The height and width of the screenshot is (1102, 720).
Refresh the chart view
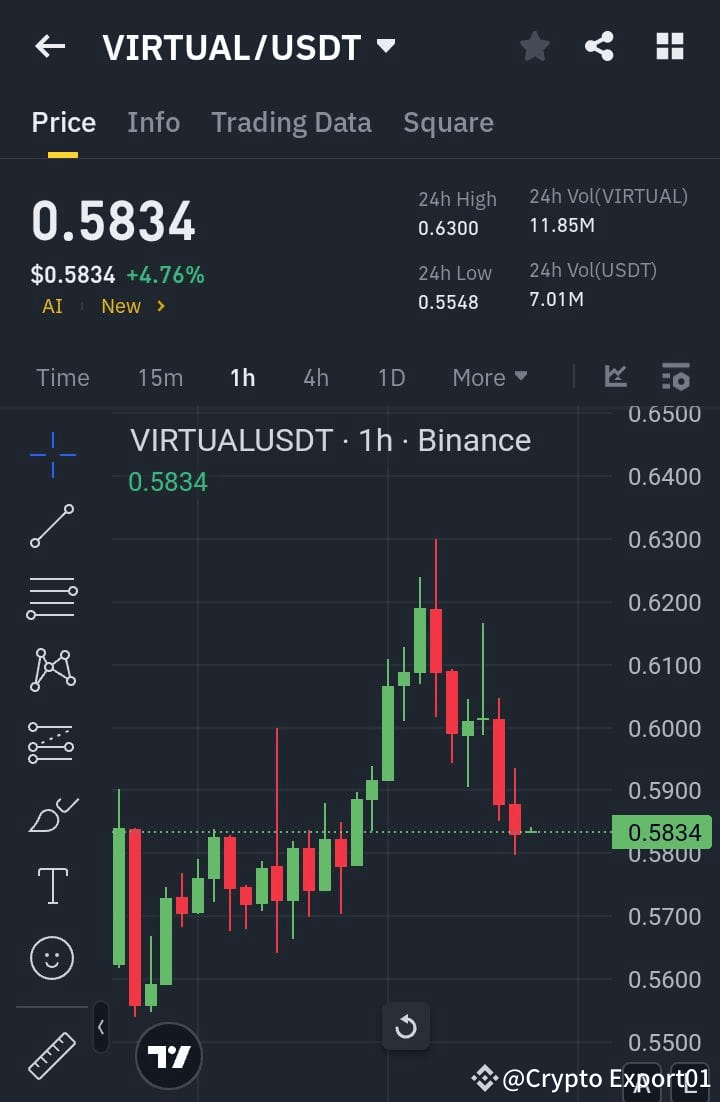(x=406, y=1025)
